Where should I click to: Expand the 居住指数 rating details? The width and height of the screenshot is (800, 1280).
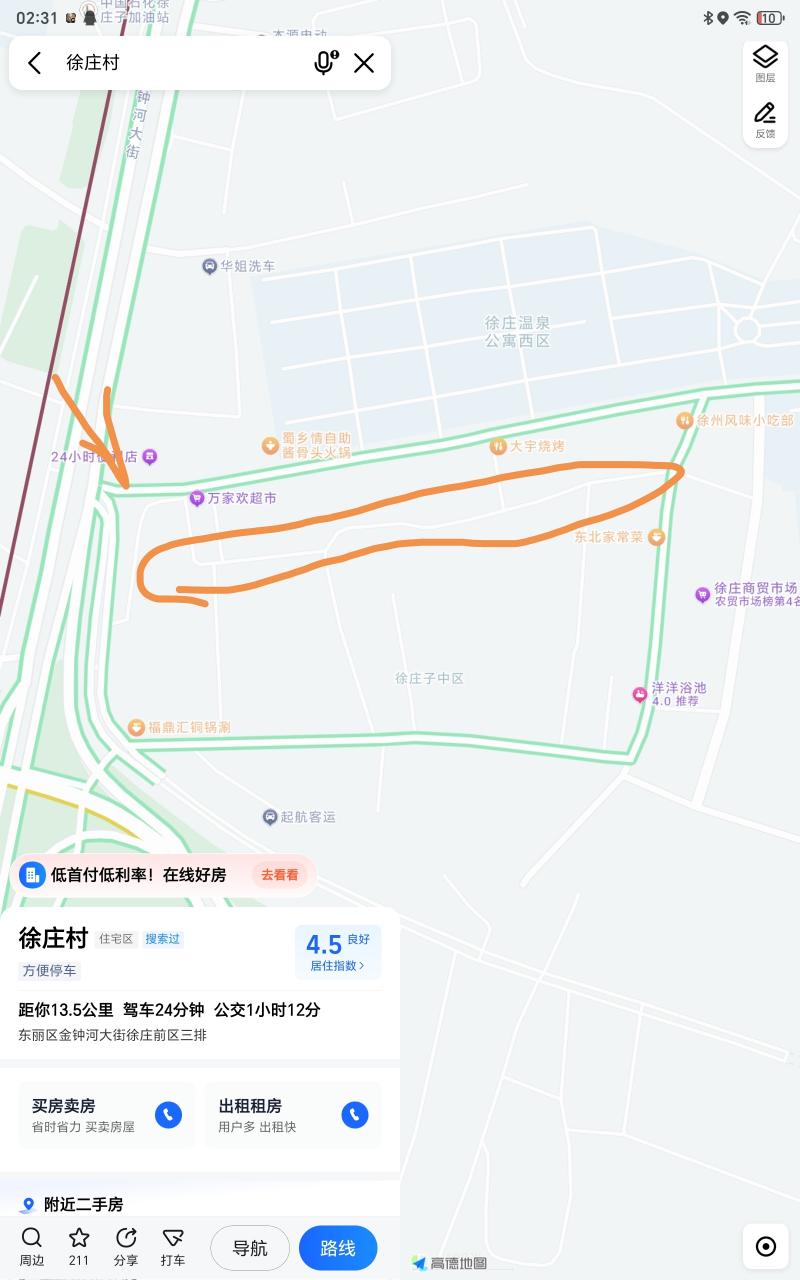point(337,967)
